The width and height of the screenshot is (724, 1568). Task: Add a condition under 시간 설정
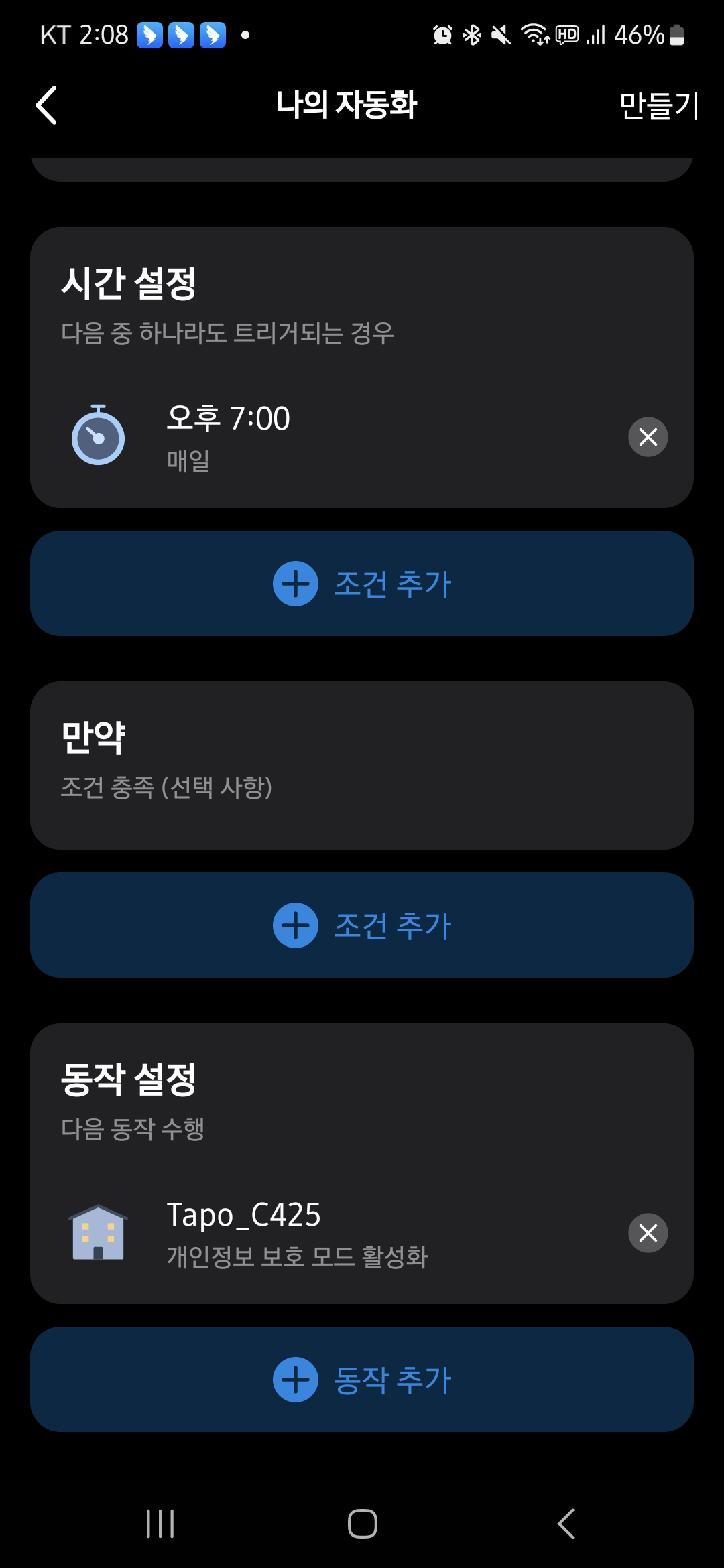coord(362,584)
